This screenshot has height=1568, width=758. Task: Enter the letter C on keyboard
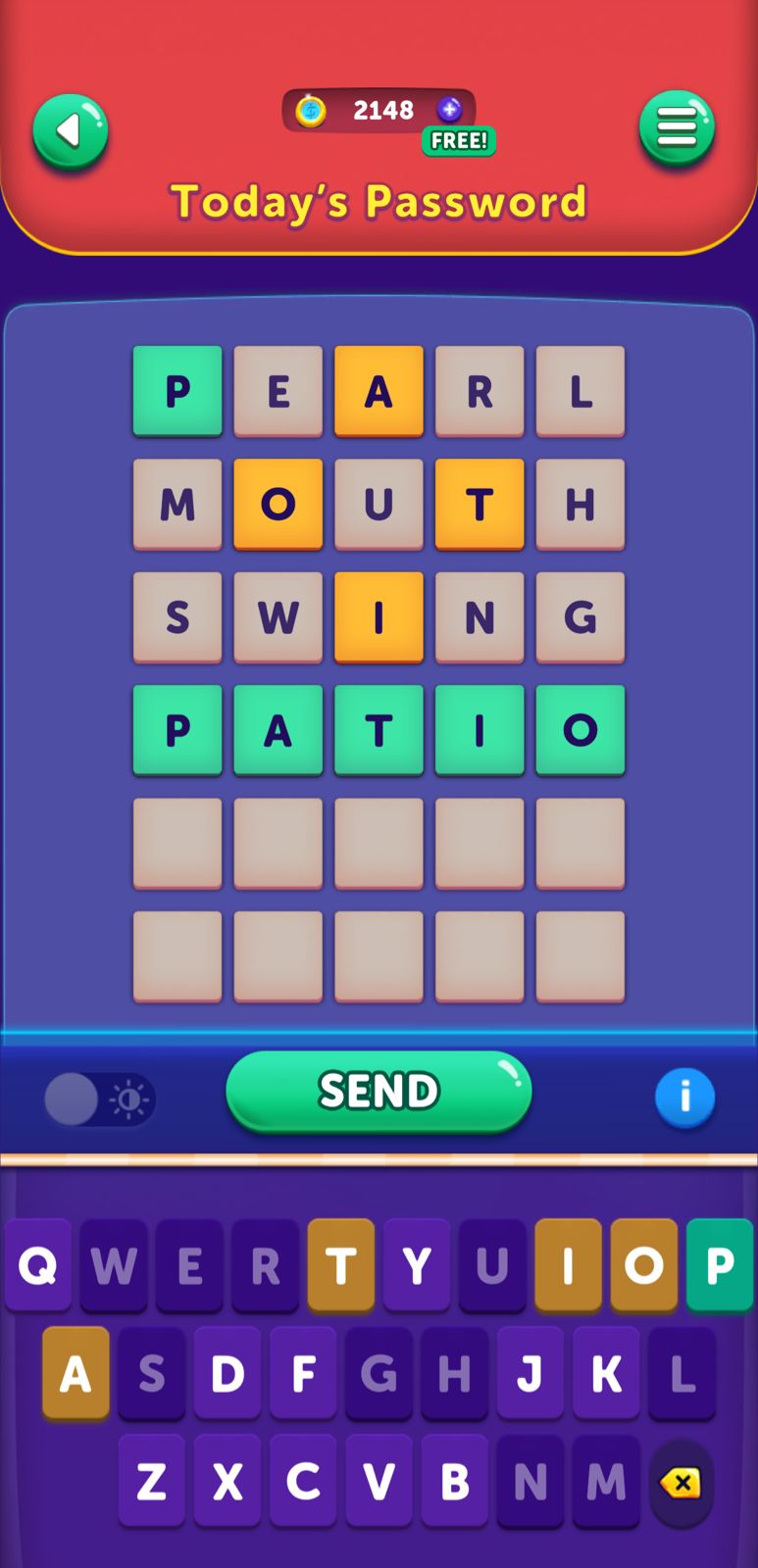303,1481
